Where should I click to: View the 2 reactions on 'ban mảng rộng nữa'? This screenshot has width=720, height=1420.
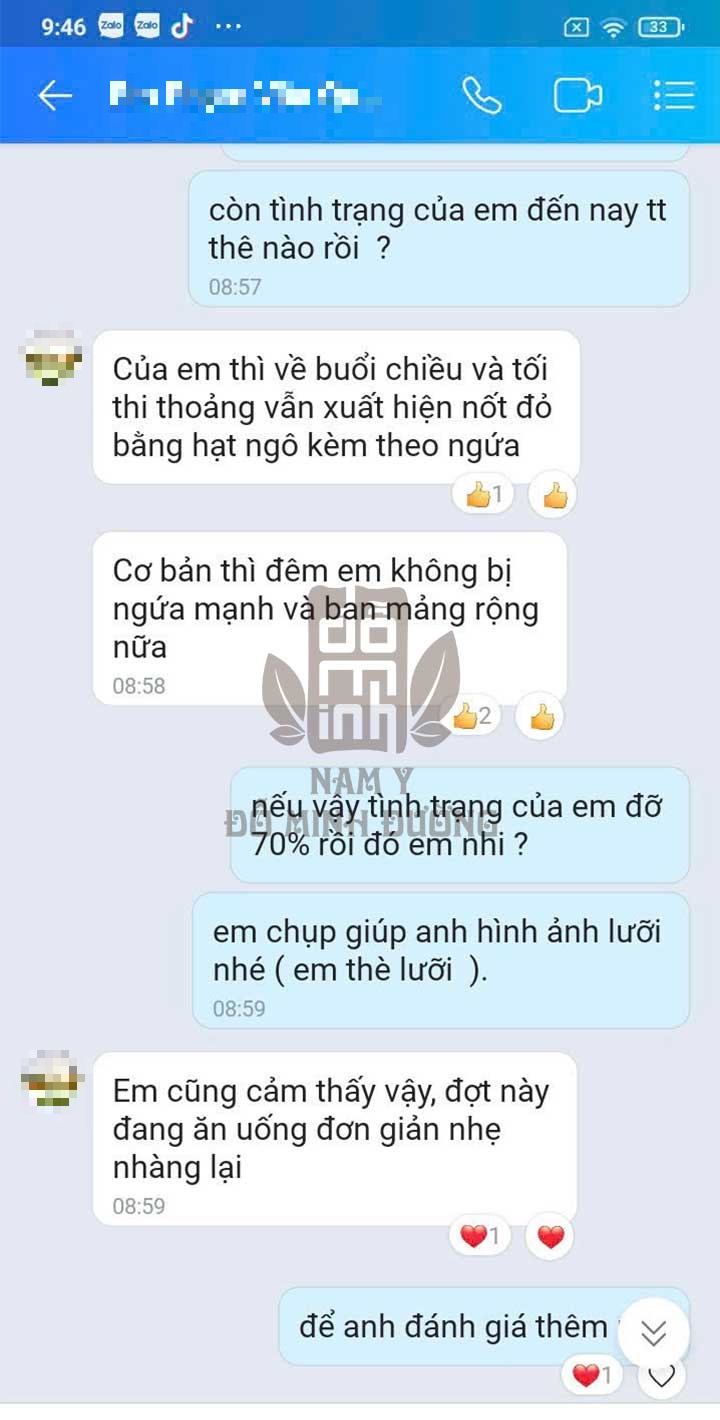pyautogui.click(x=471, y=716)
